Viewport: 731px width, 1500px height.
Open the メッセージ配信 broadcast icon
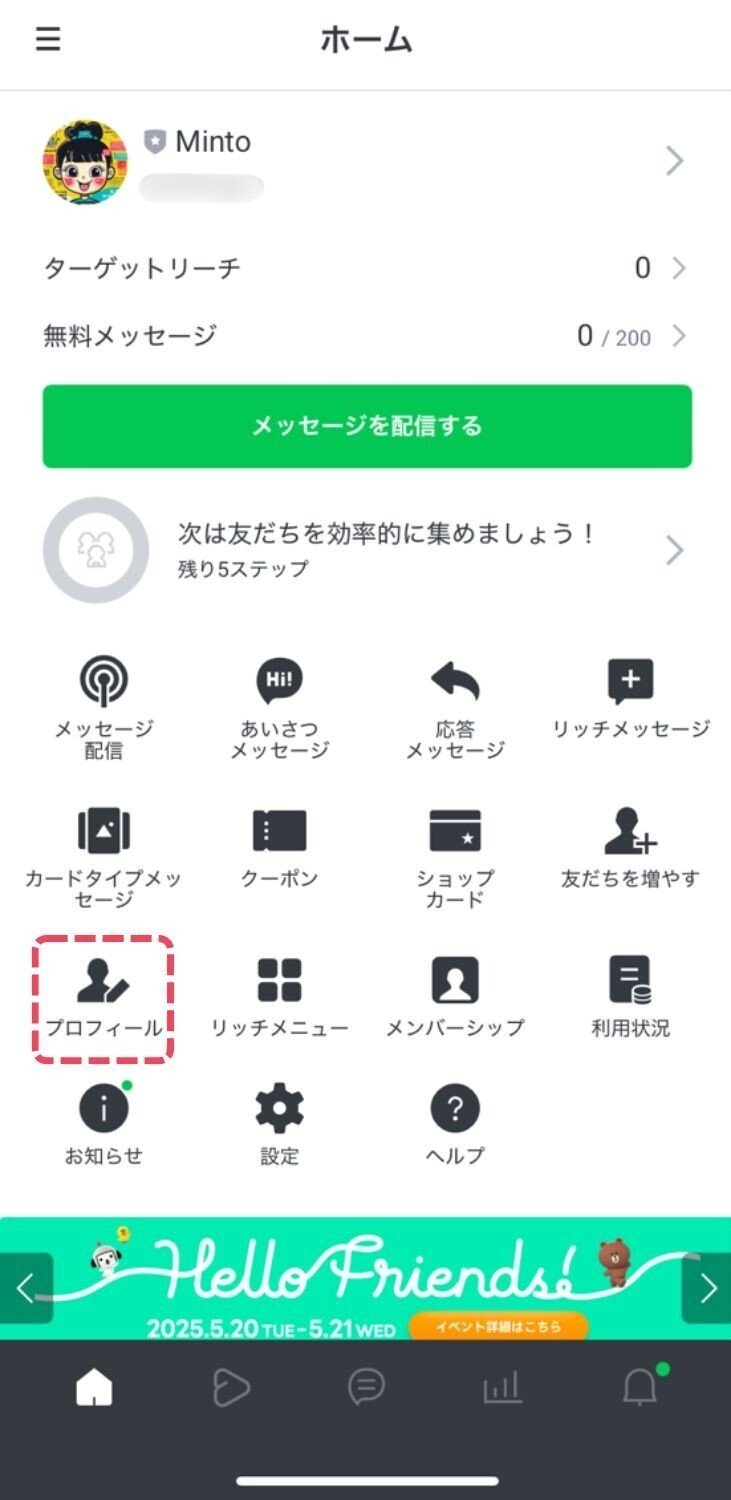103,700
